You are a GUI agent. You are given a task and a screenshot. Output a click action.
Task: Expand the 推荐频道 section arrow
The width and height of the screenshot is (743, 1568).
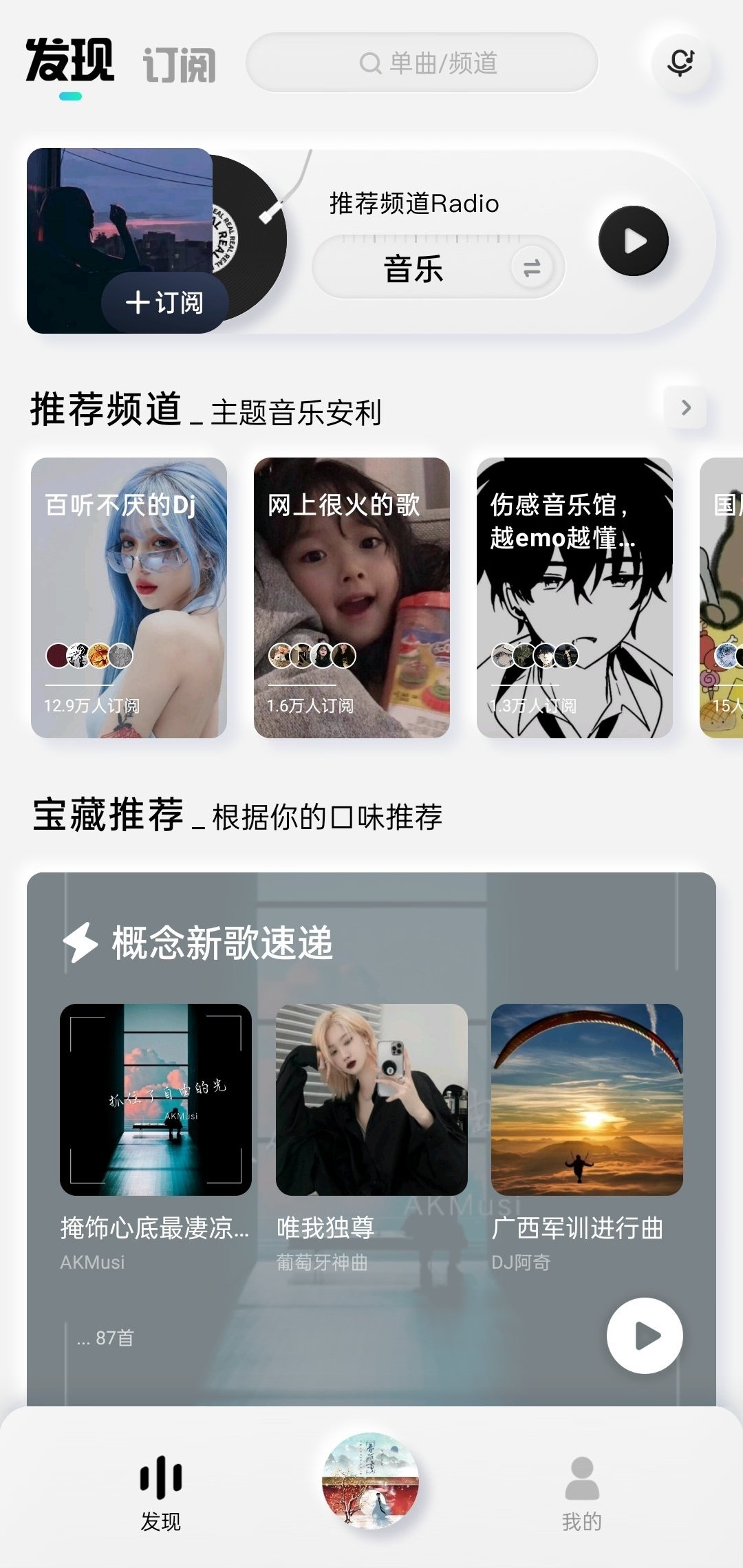[x=685, y=408]
